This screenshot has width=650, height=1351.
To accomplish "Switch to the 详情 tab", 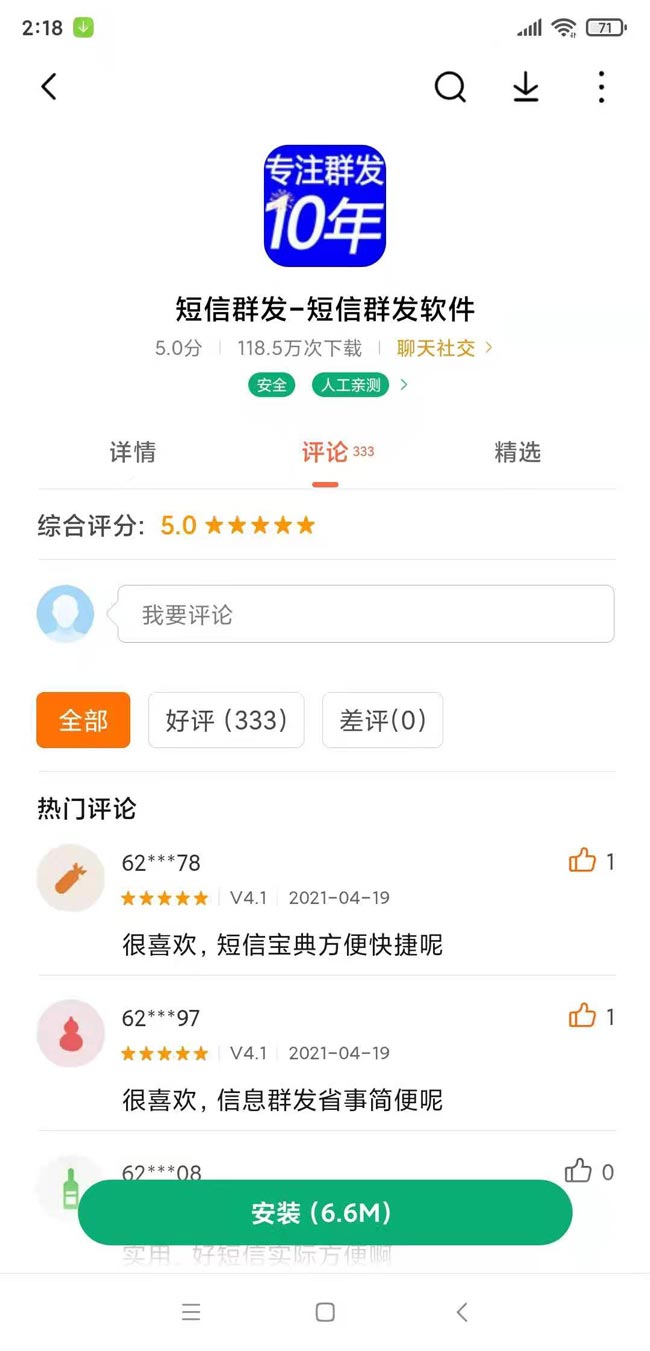I will (x=132, y=453).
